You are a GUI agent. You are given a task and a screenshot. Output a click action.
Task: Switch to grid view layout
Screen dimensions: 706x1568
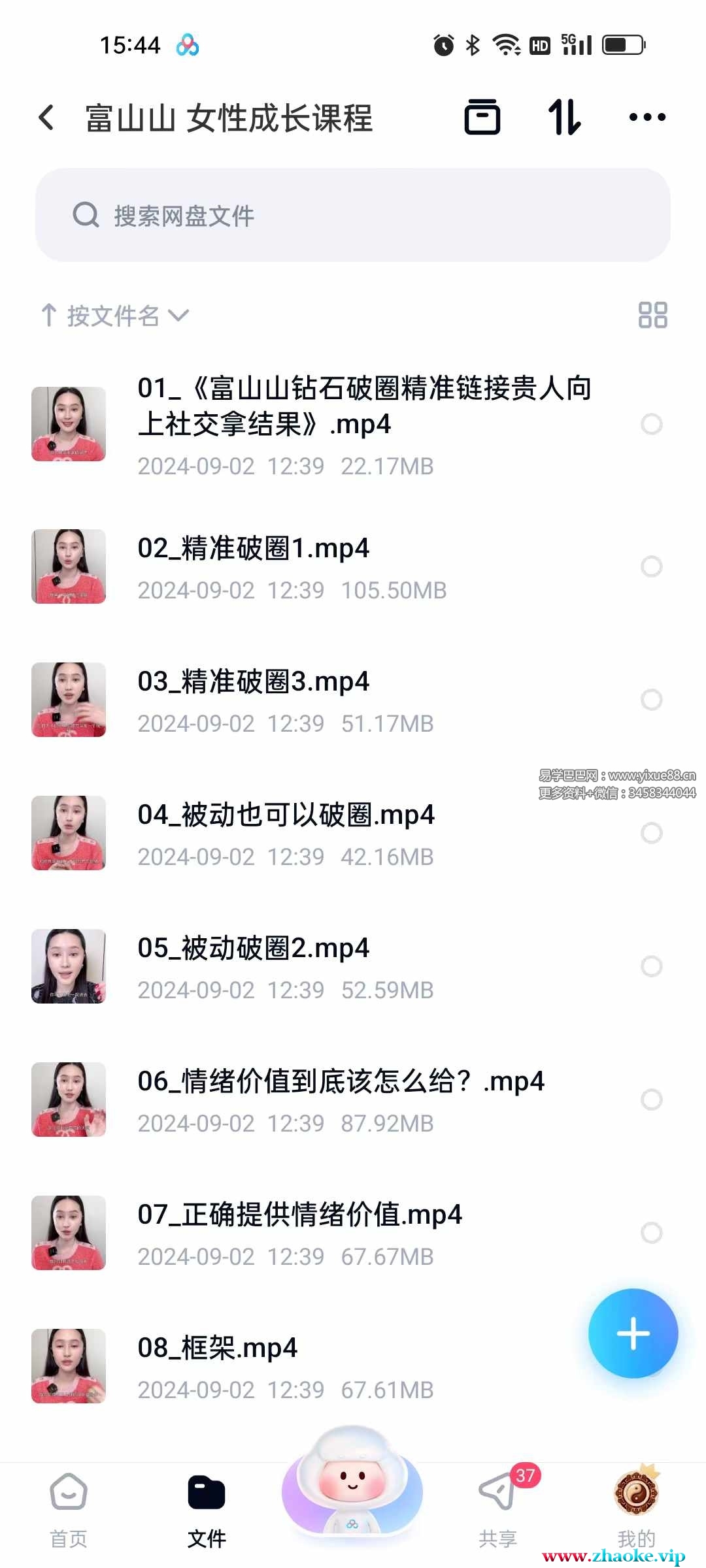tap(652, 315)
